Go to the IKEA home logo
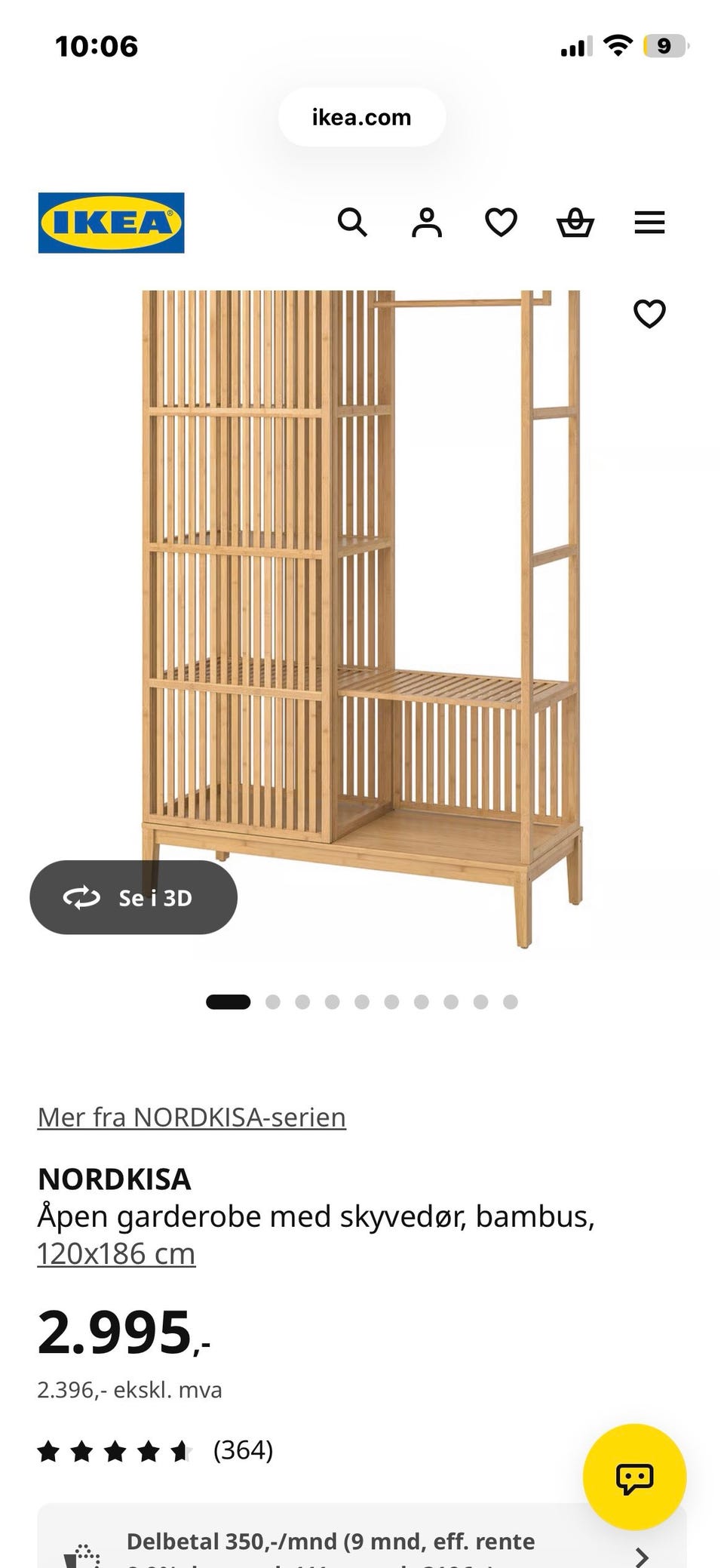Image resolution: width=724 pixels, height=1568 pixels. 111,223
